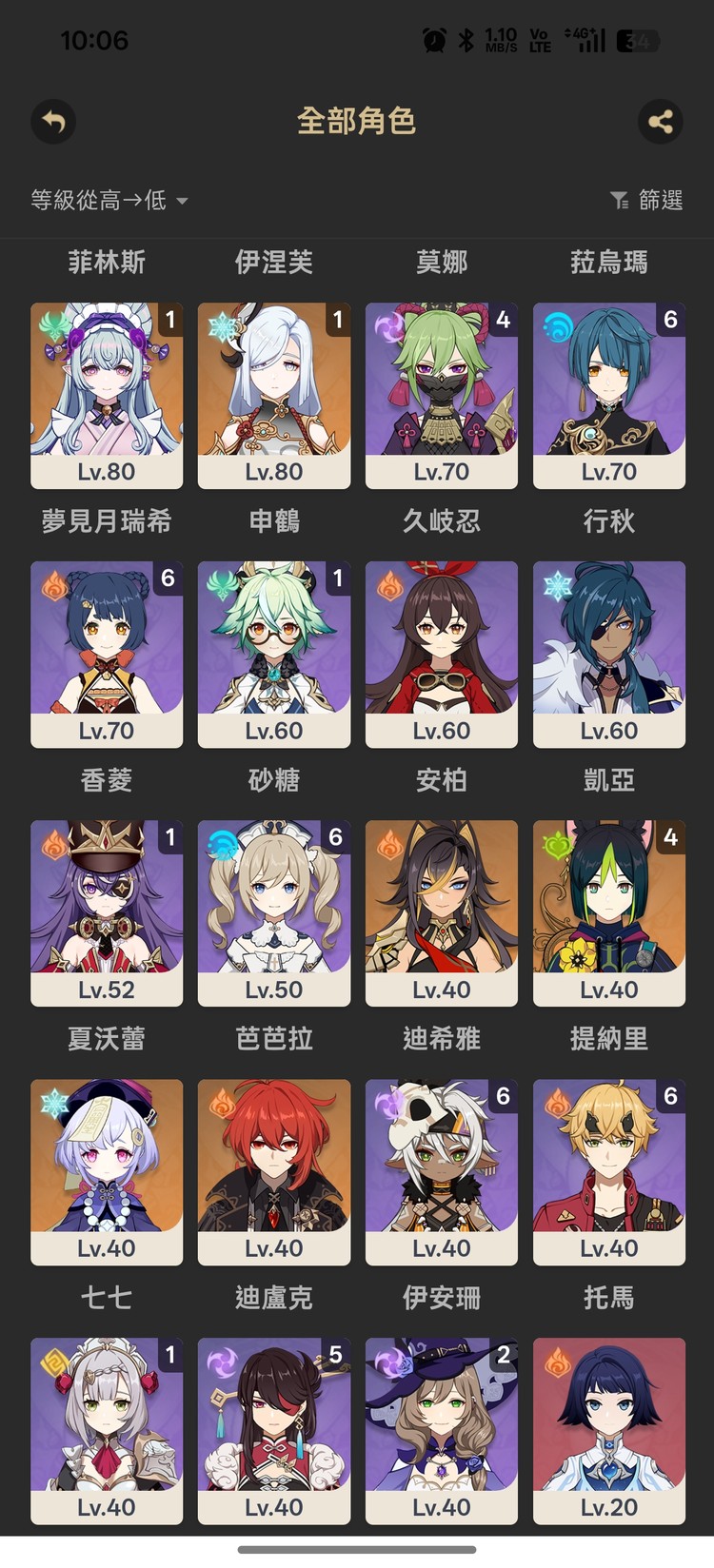Viewport: 714px width, 1568px height.
Task: View 申鶴 character details
Action: [274, 395]
